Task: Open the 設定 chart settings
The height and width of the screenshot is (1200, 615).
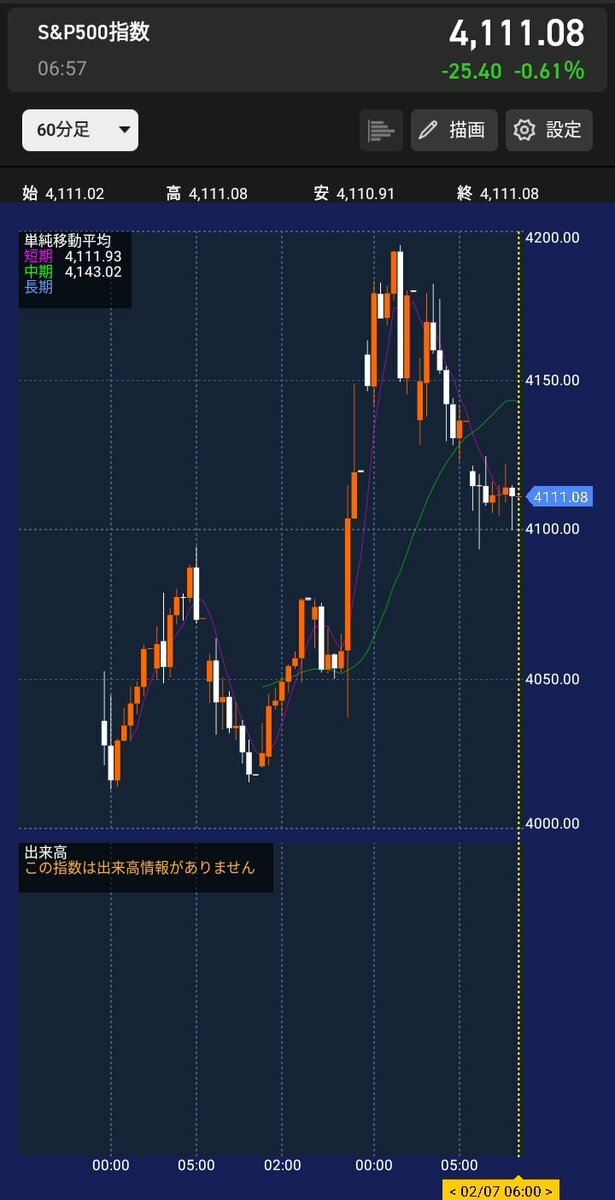Action: tap(548, 130)
